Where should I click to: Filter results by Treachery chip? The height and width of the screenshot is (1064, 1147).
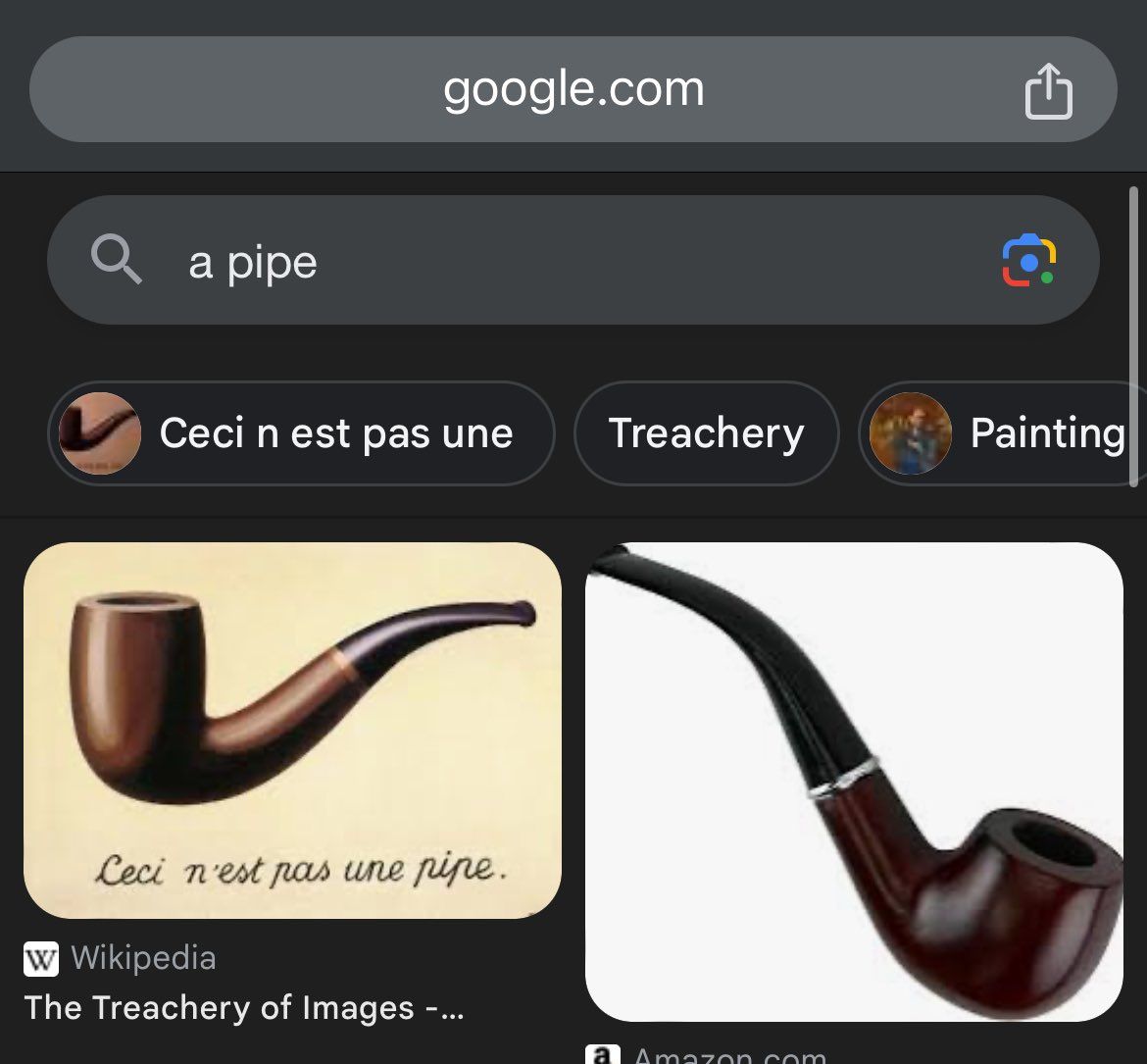point(706,432)
